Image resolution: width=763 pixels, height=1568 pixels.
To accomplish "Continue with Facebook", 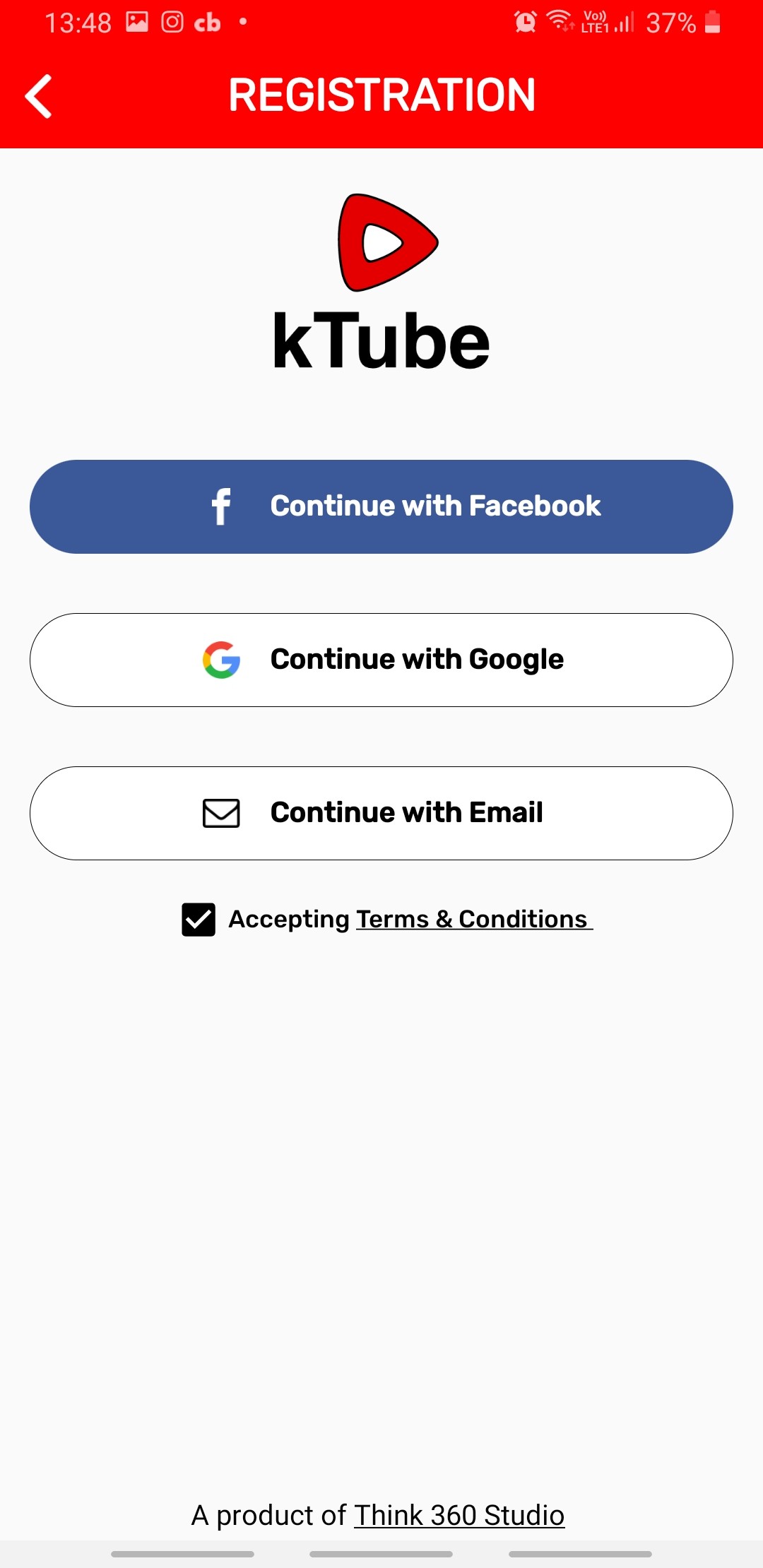I will tap(381, 506).
